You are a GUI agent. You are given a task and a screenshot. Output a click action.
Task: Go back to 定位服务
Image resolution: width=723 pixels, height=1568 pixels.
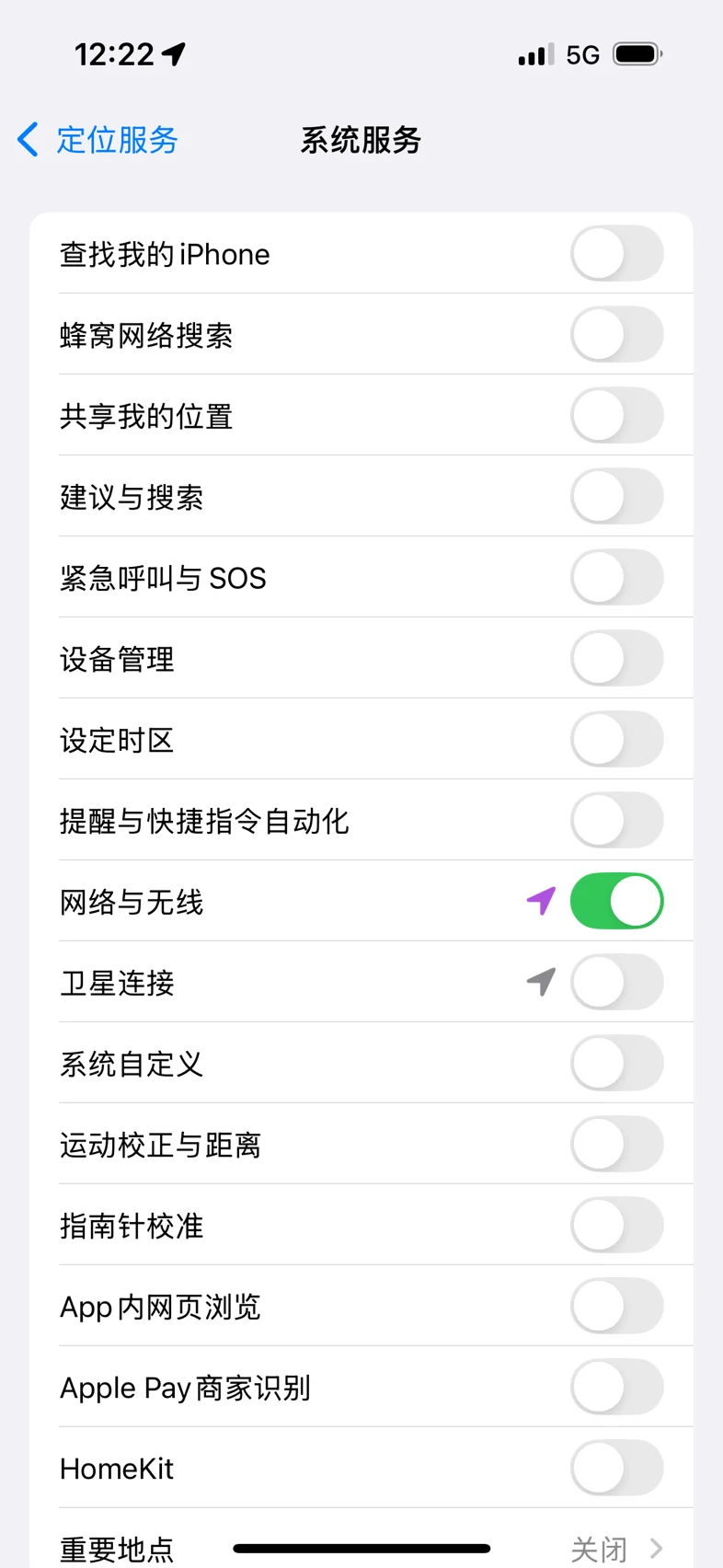(98, 140)
